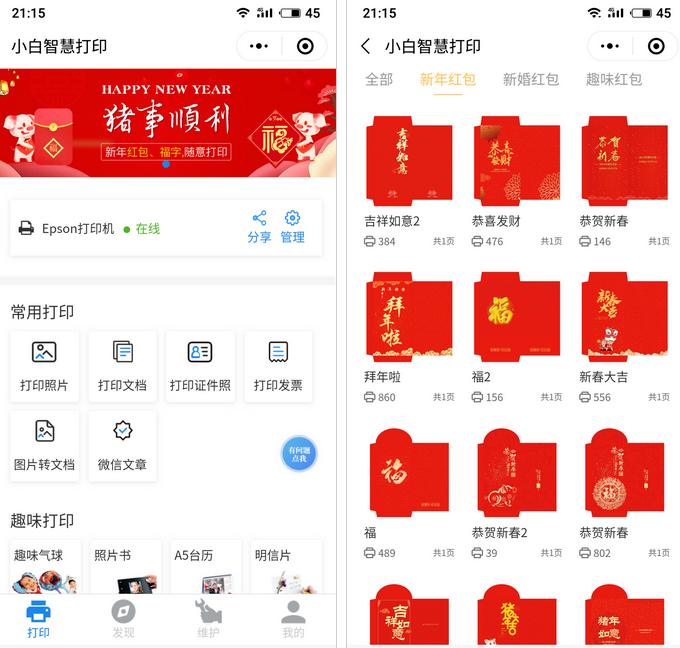The image size is (680, 648).
Task: Switch to the 全部 category tab
Action: pyautogui.click(x=379, y=79)
